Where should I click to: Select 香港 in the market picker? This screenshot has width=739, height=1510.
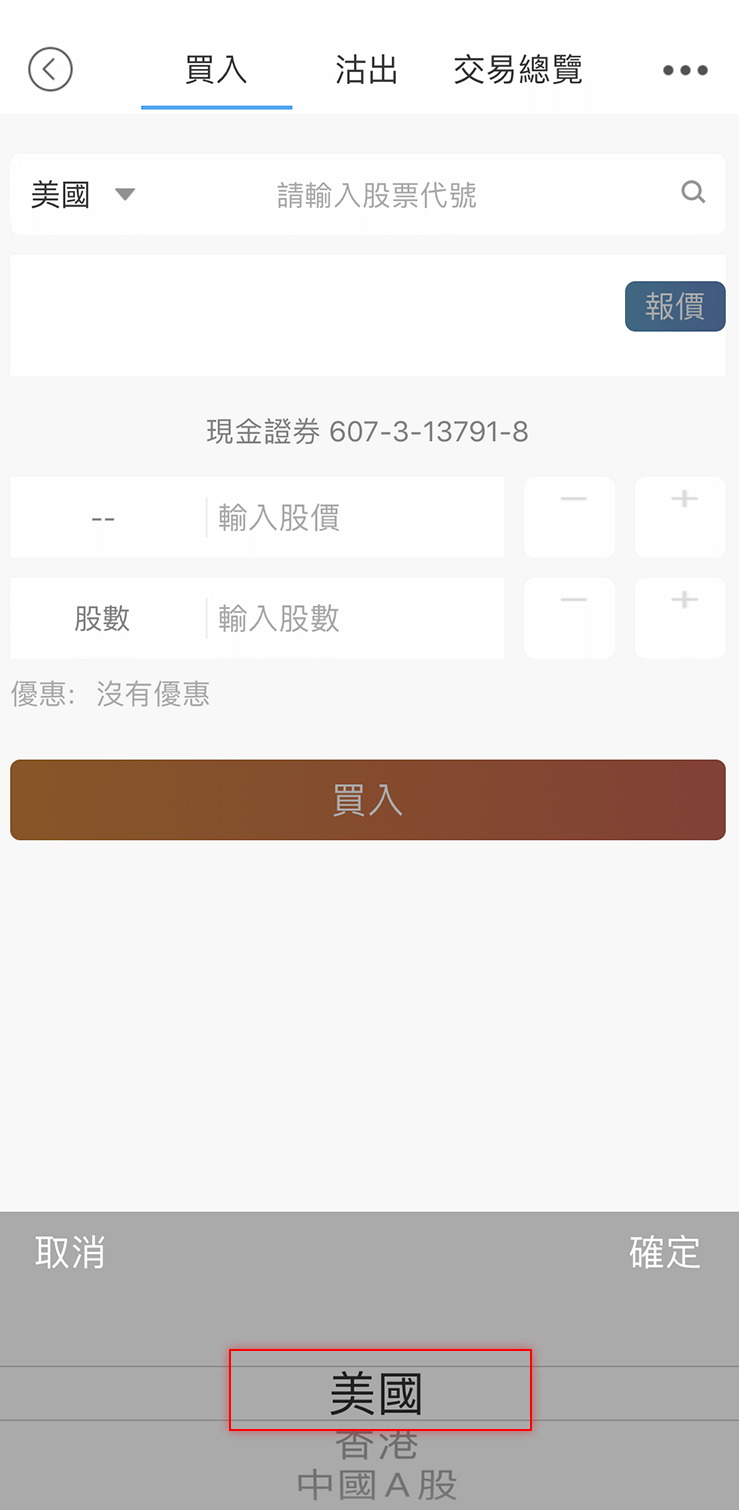point(376,1443)
